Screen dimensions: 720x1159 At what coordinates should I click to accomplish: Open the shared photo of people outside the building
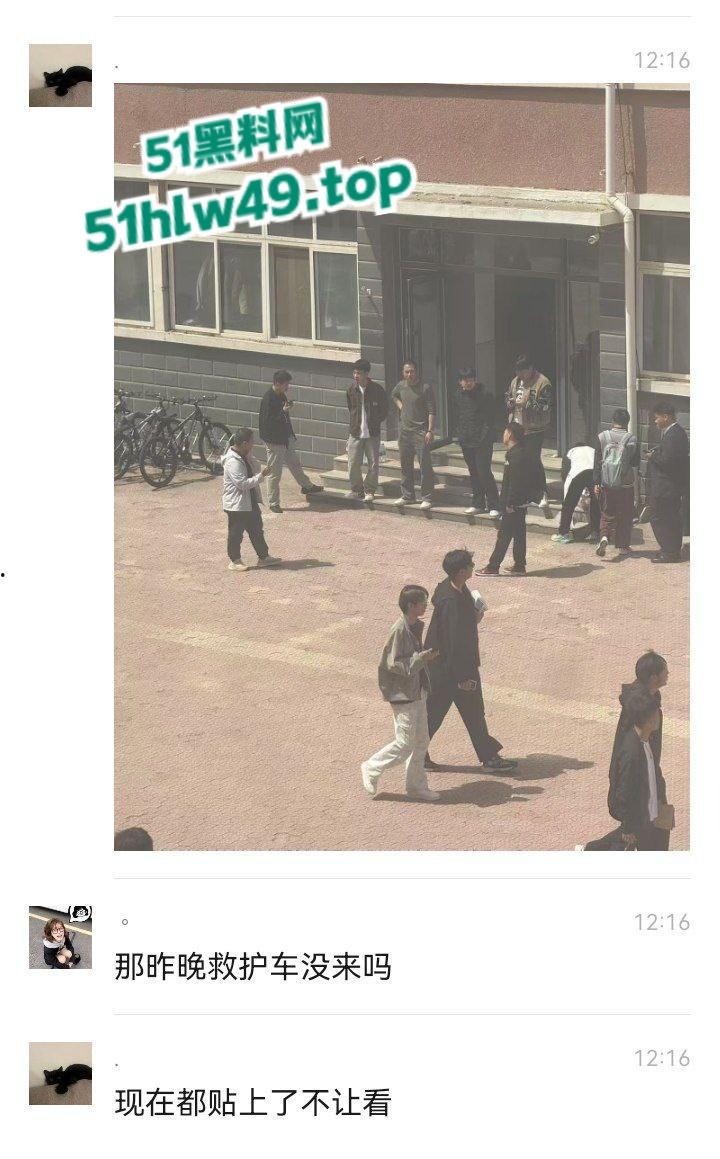pyautogui.click(x=401, y=466)
